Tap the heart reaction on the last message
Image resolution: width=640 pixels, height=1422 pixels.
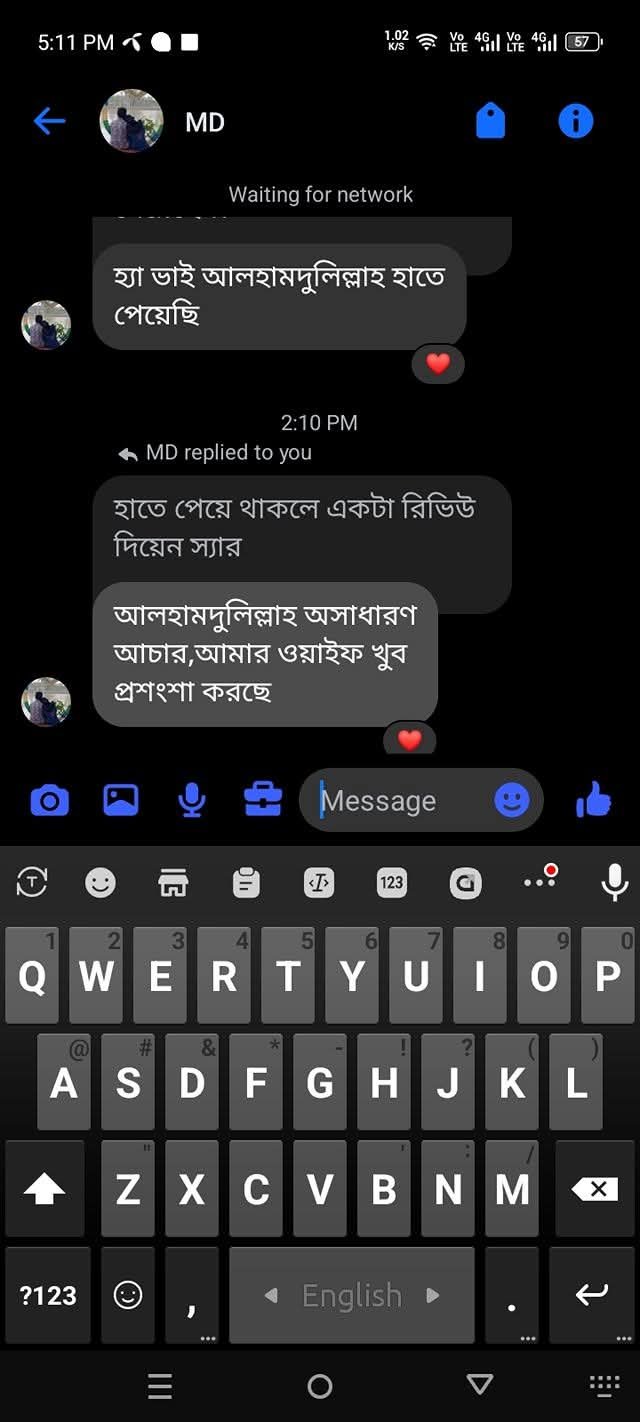(x=410, y=740)
